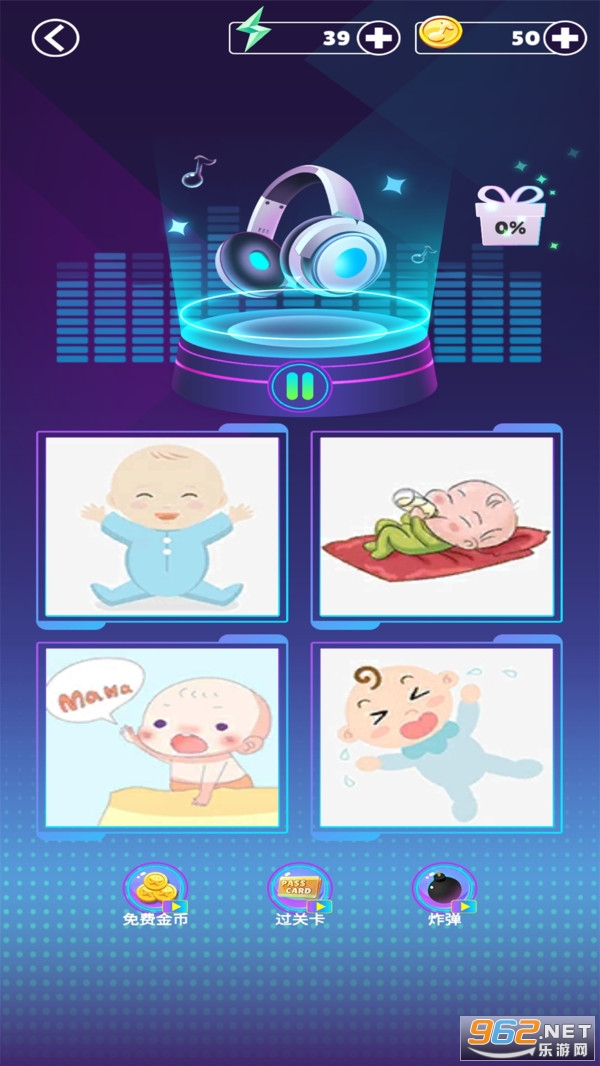Open the gift box showing 0%
Screen dimensions: 600x1066
[x=510, y=216]
